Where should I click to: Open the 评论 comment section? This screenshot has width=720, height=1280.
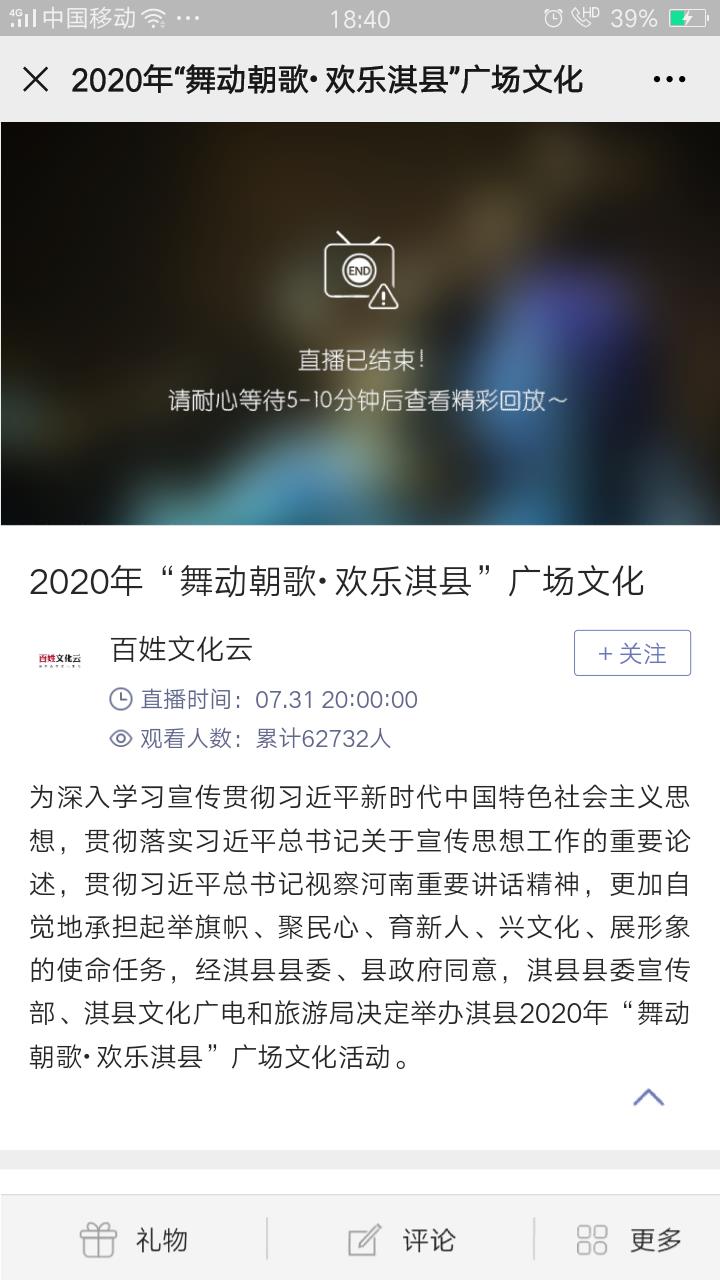(402, 1240)
